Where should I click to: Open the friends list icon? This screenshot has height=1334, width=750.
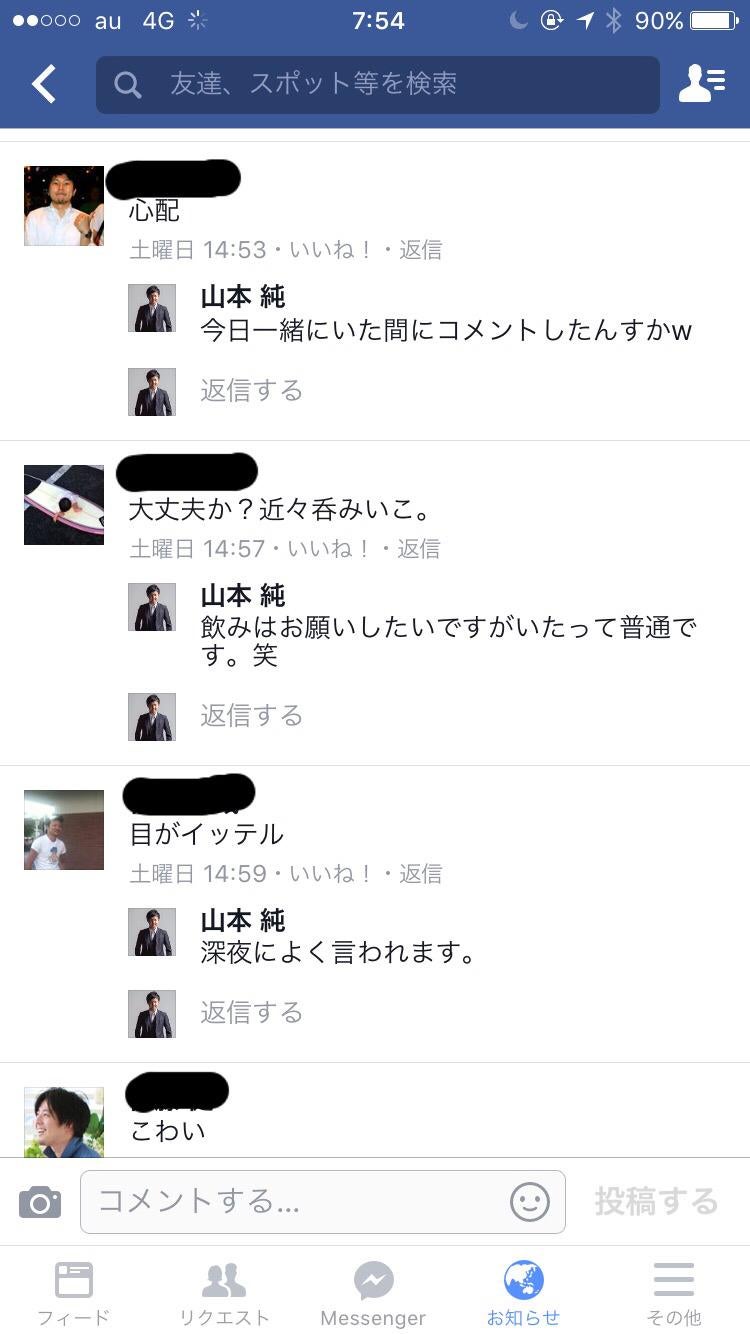pyautogui.click(x=702, y=85)
